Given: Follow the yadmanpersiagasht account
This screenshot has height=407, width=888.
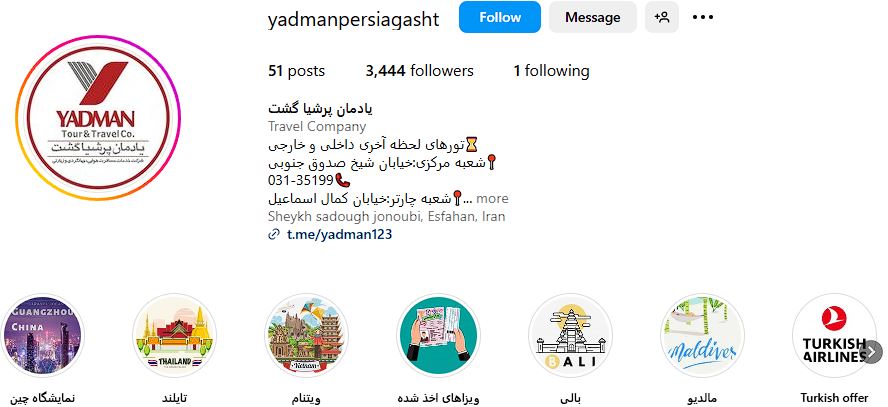Looking at the screenshot, I should 500,17.
